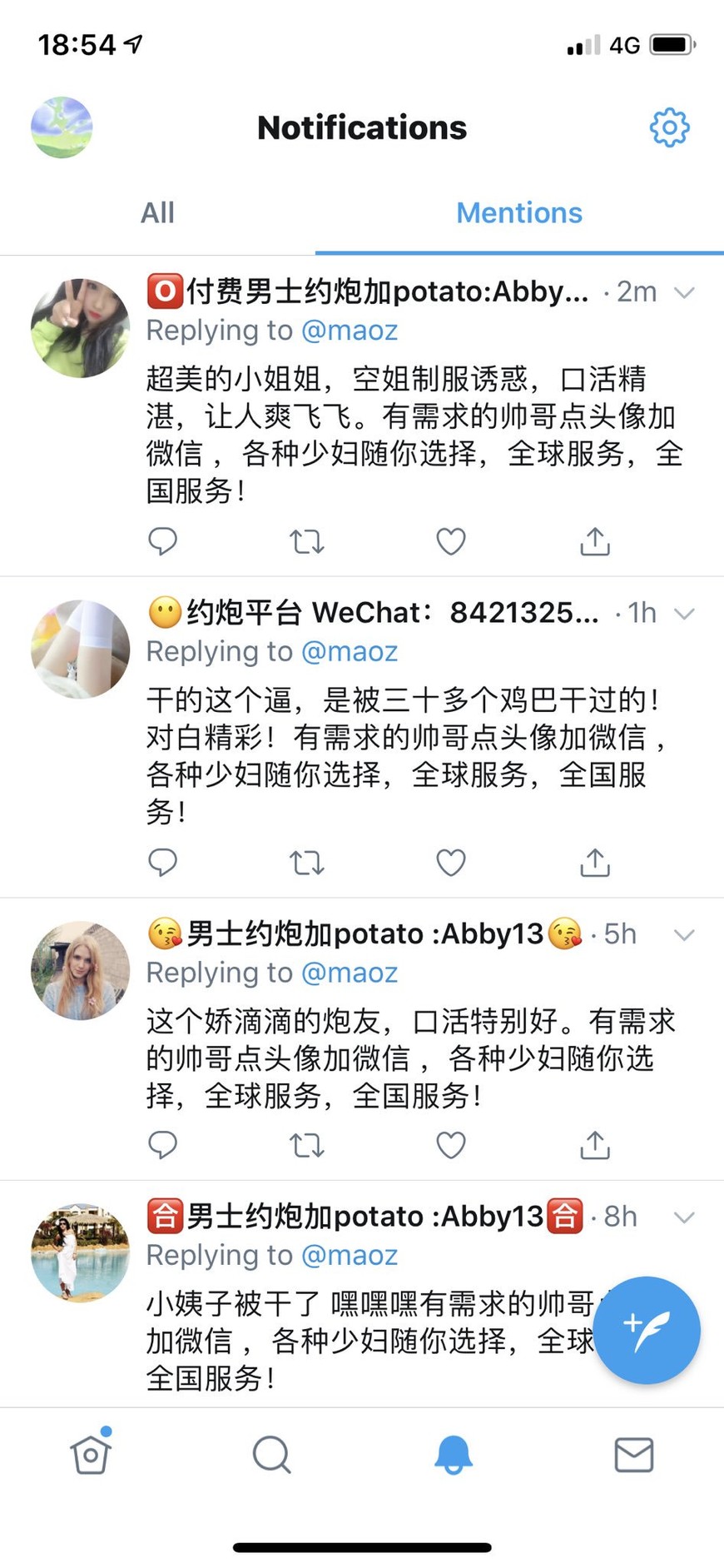This screenshot has width=724, height=1568.
Task: Expand dropdown on the 8h reply
Action: pyautogui.click(x=684, y=1217)
